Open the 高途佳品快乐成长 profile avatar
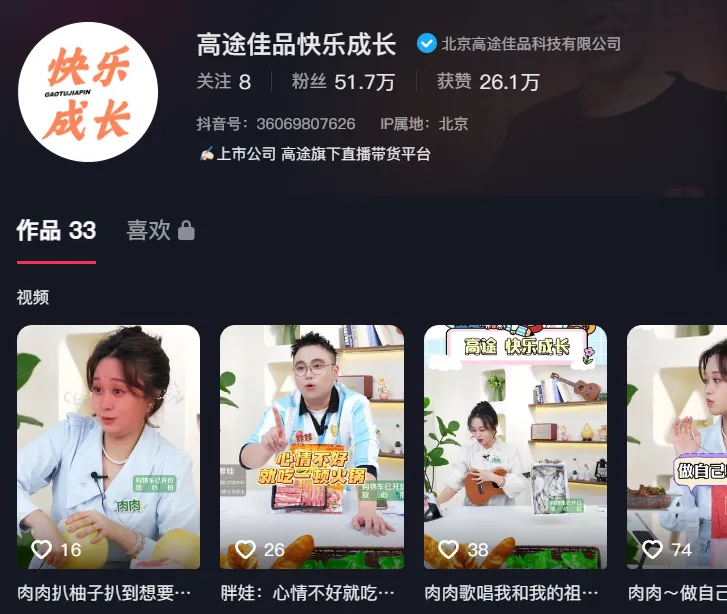 pyautogui.click(x=88, y=92)
